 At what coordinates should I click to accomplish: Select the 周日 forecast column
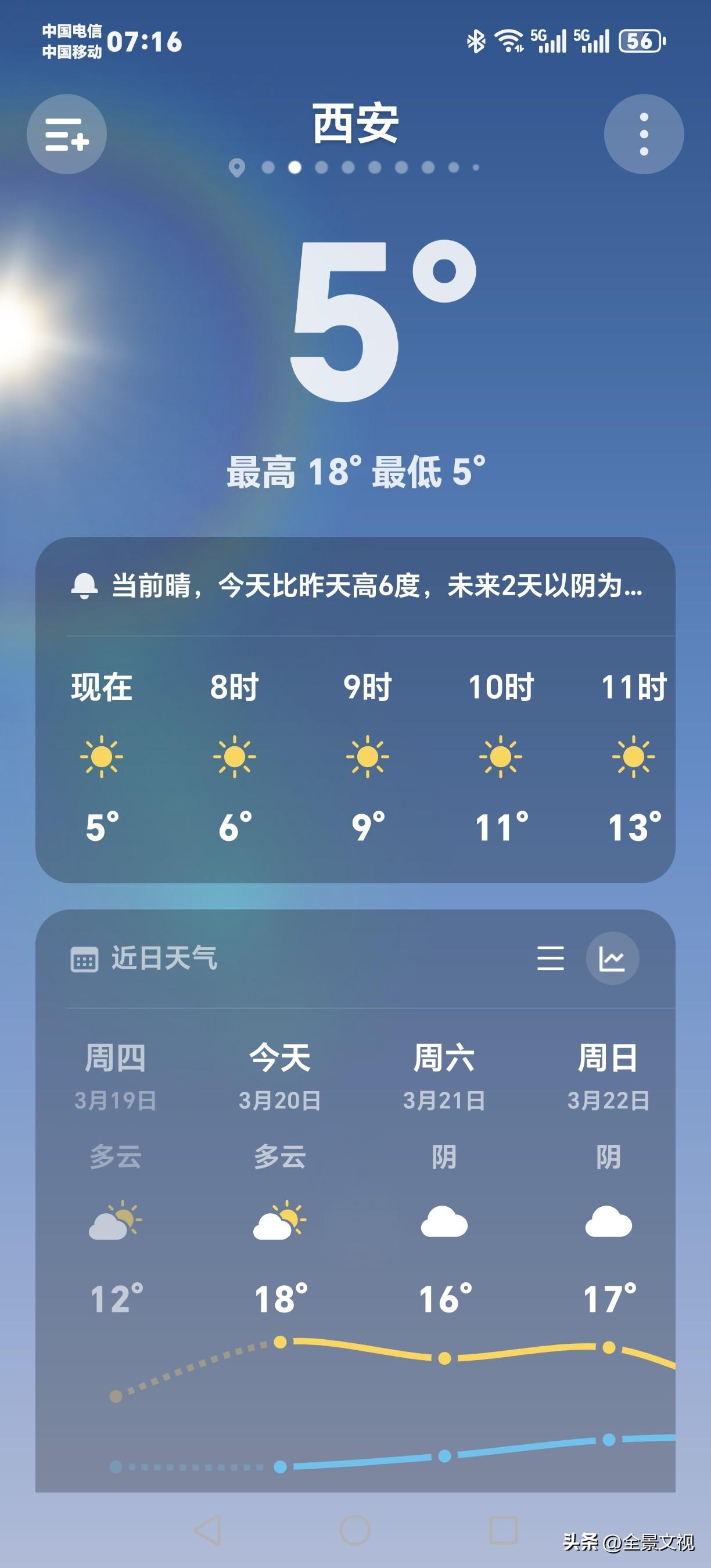(609, 1156)
